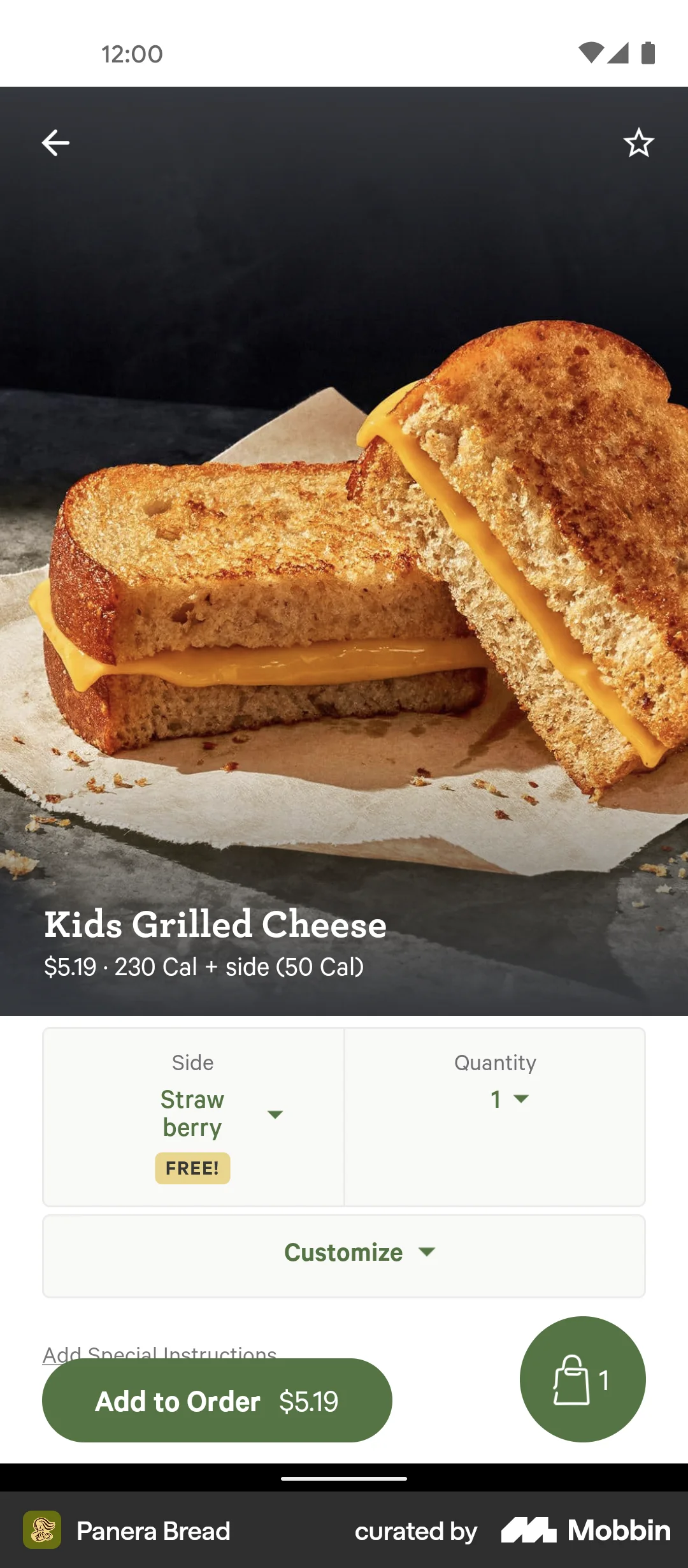Tap the Side section header
The height and width of the screenshot is (1568, 688).
tap(192, 1062)
